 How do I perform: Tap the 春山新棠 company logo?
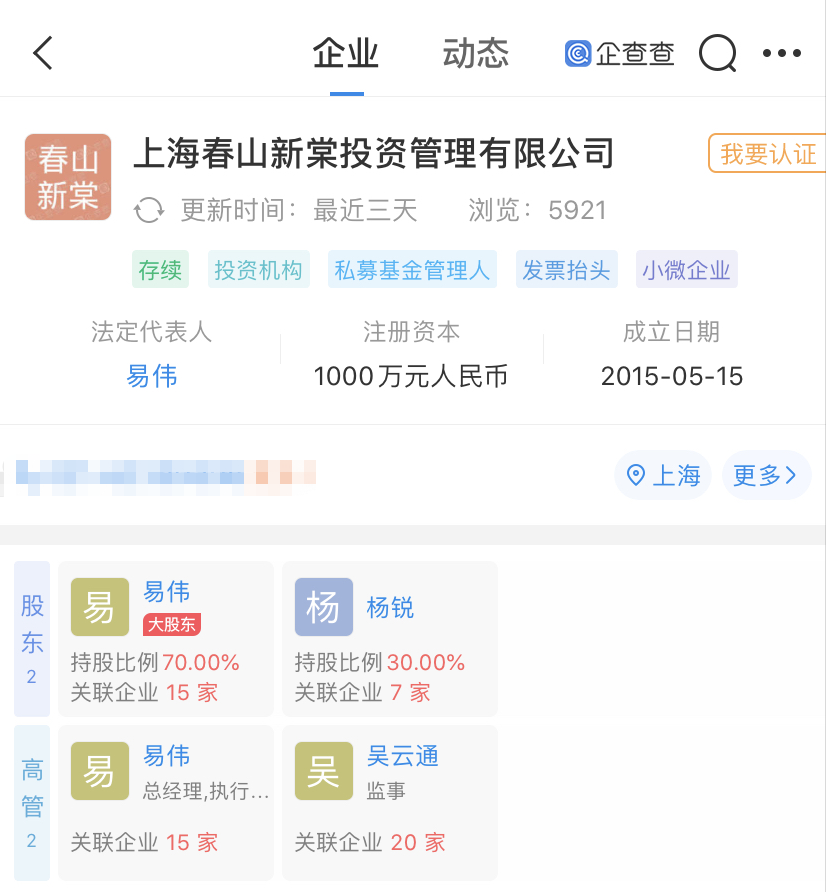(67, 177)
